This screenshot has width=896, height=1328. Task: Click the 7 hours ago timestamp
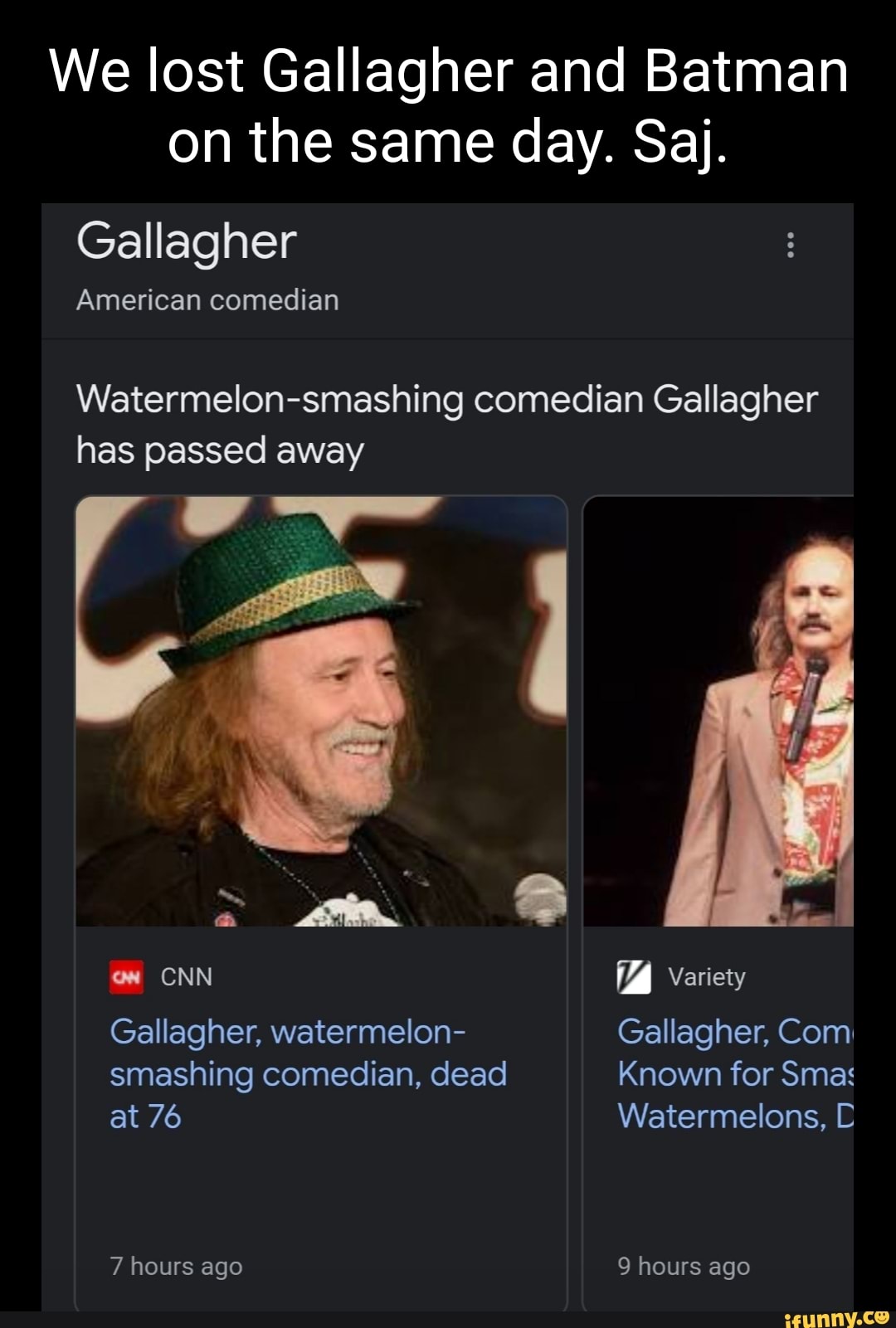pos(176,1266)
